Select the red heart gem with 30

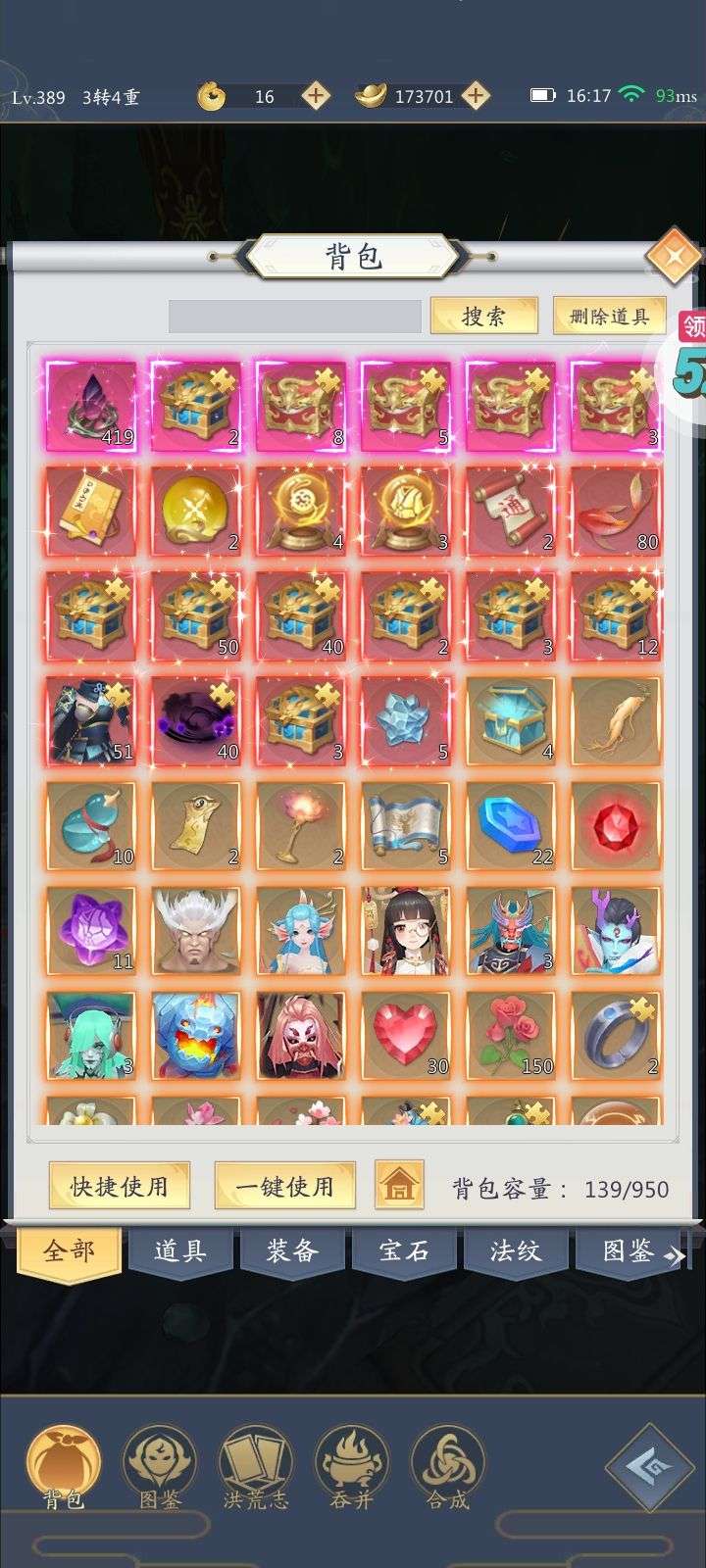(406, 1035)
